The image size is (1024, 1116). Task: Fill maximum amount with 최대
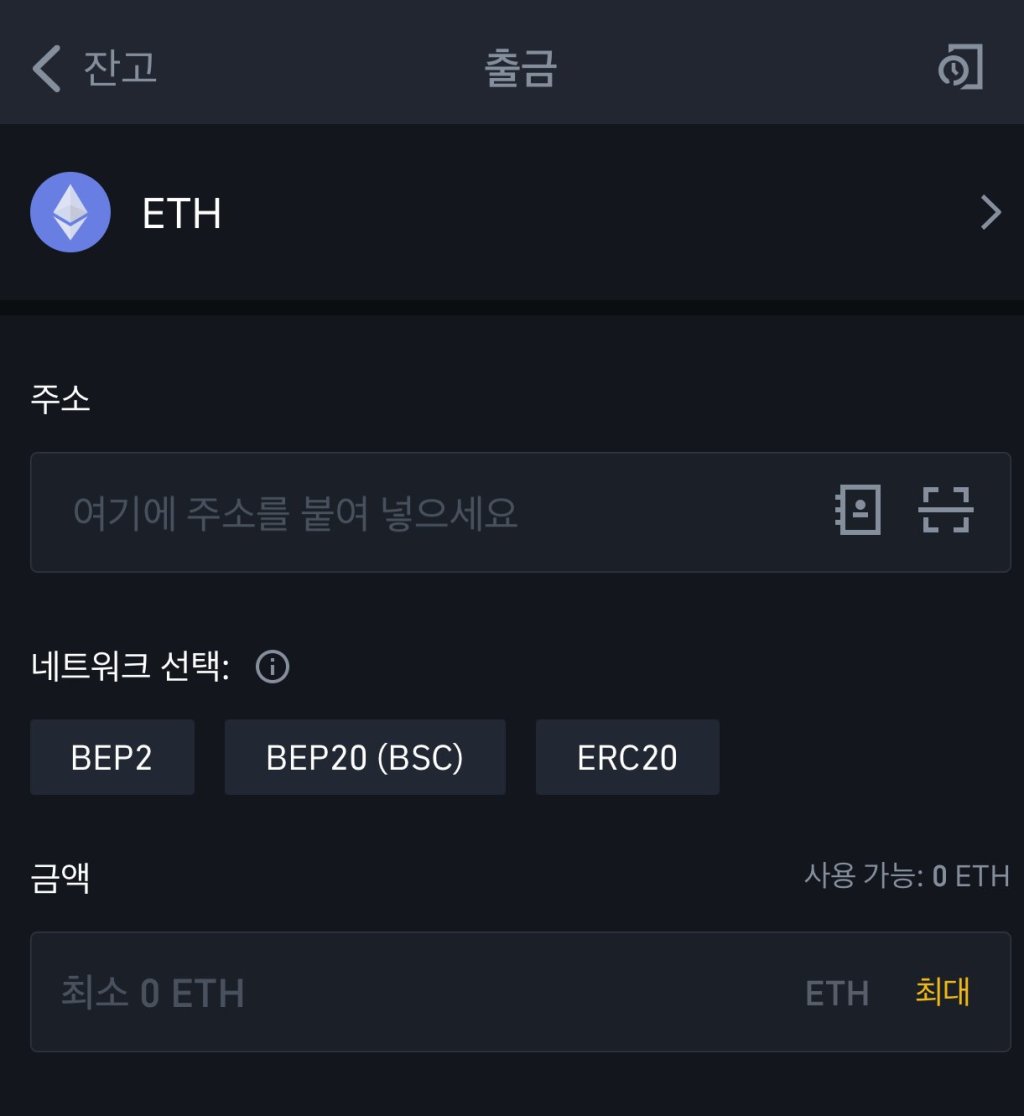pyautogui.click(x=942, y=992)
